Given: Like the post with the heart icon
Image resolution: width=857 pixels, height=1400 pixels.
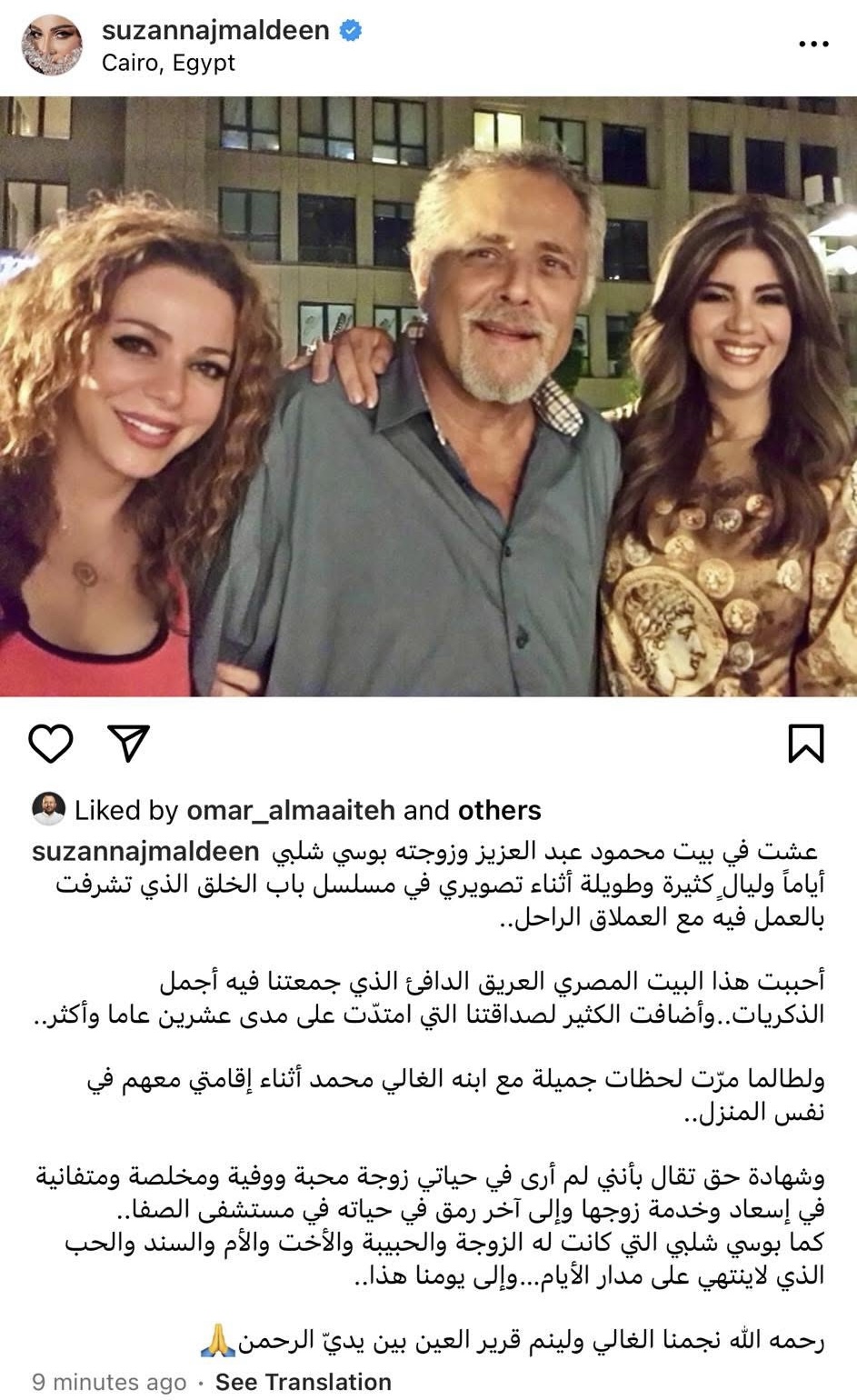Looking at the screenshot, I should click(x=51, y=744).
